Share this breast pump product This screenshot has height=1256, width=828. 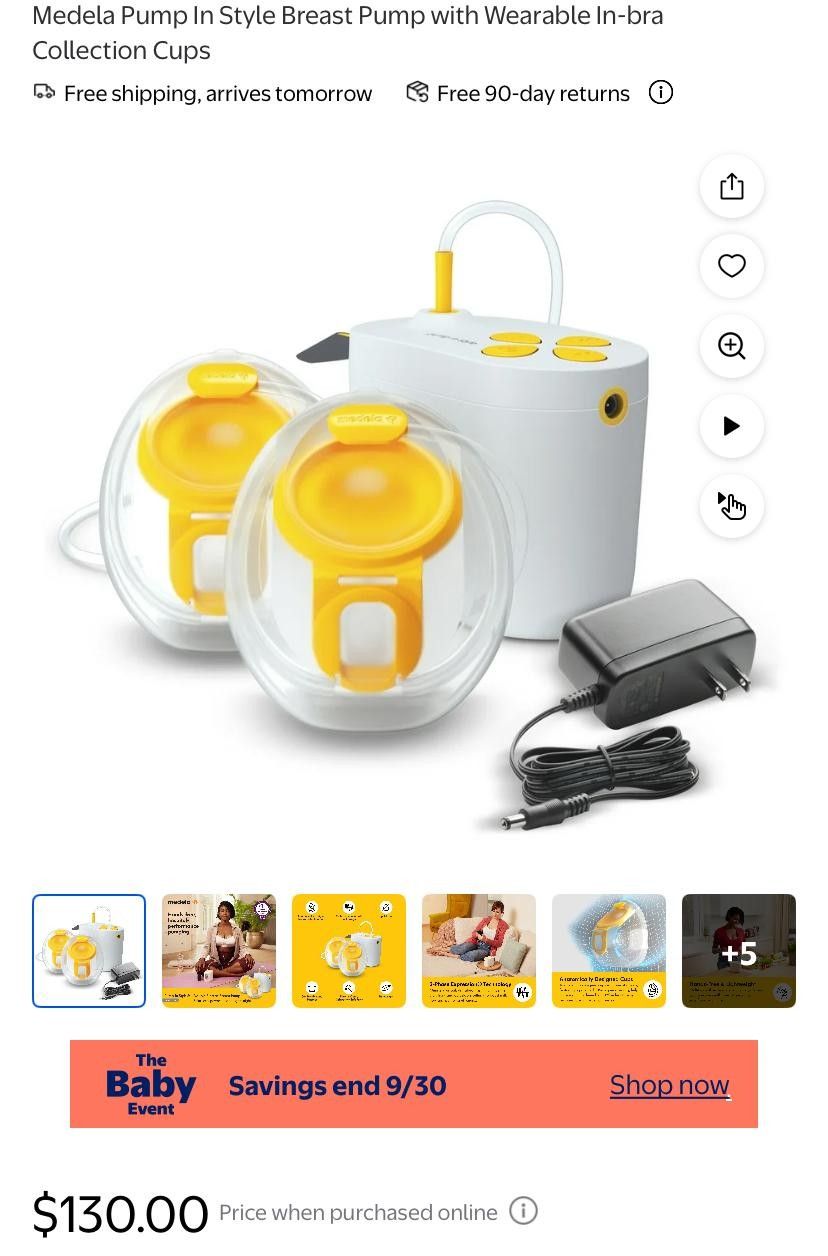coord(731,187)
